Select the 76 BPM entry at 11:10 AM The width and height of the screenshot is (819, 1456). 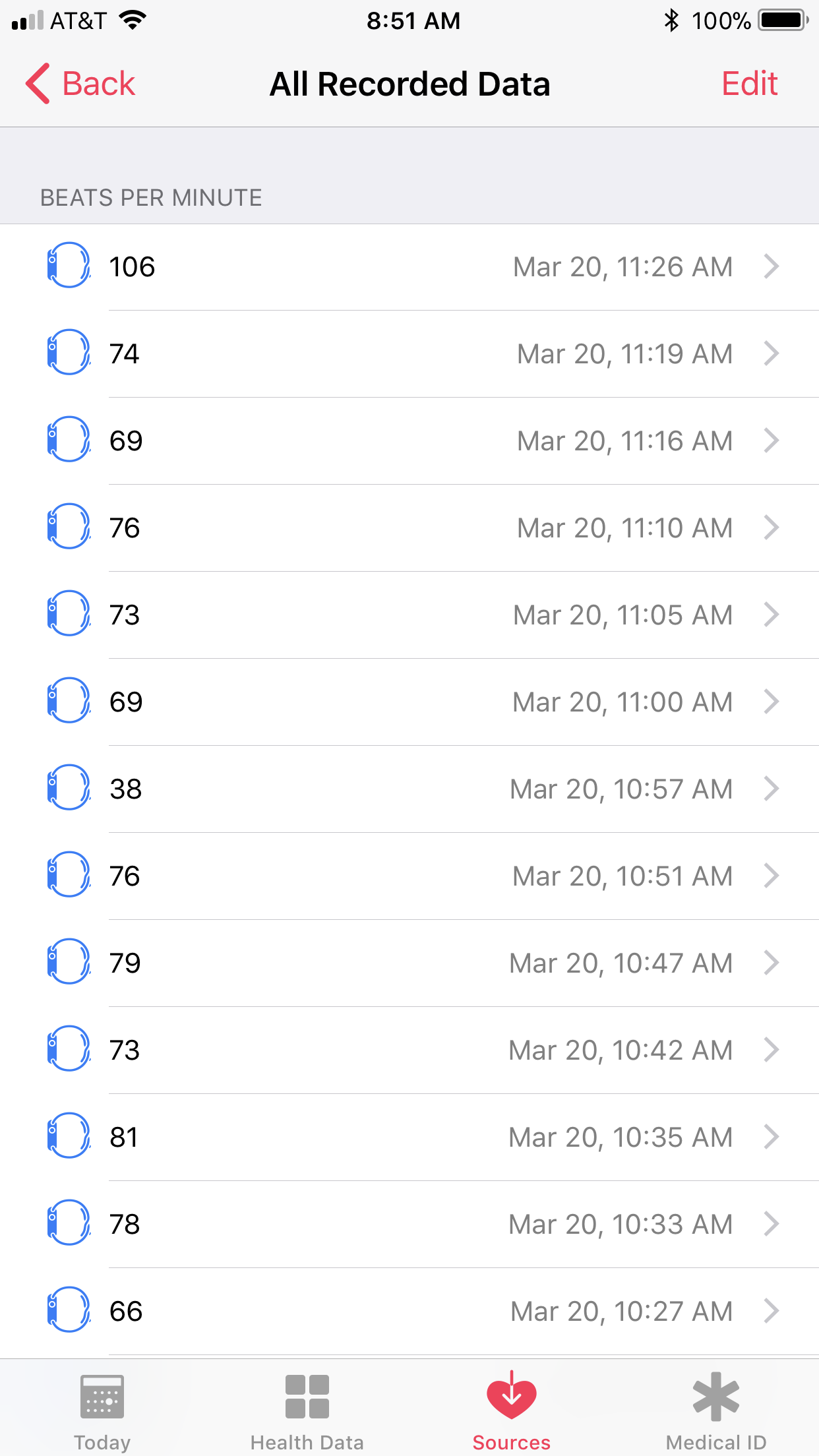pos(409,528)
